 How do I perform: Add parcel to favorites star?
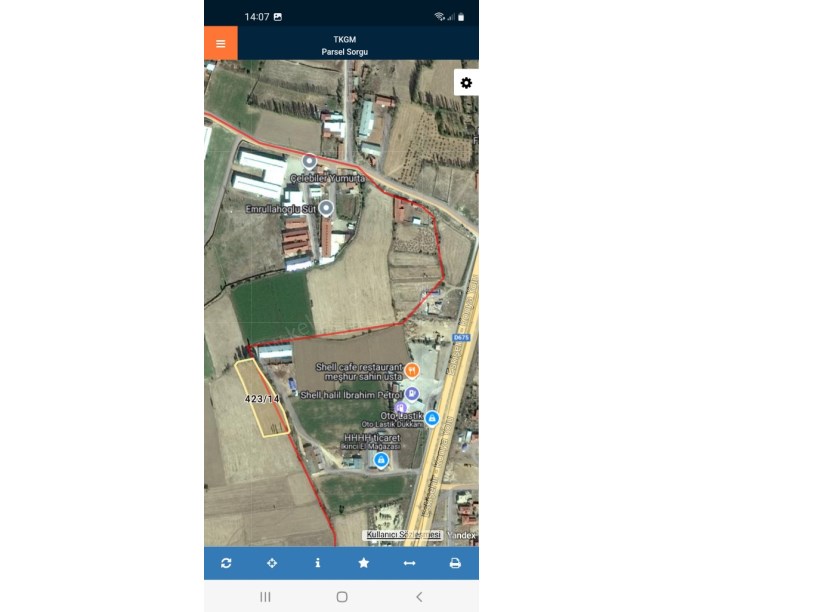click(364, 563)
